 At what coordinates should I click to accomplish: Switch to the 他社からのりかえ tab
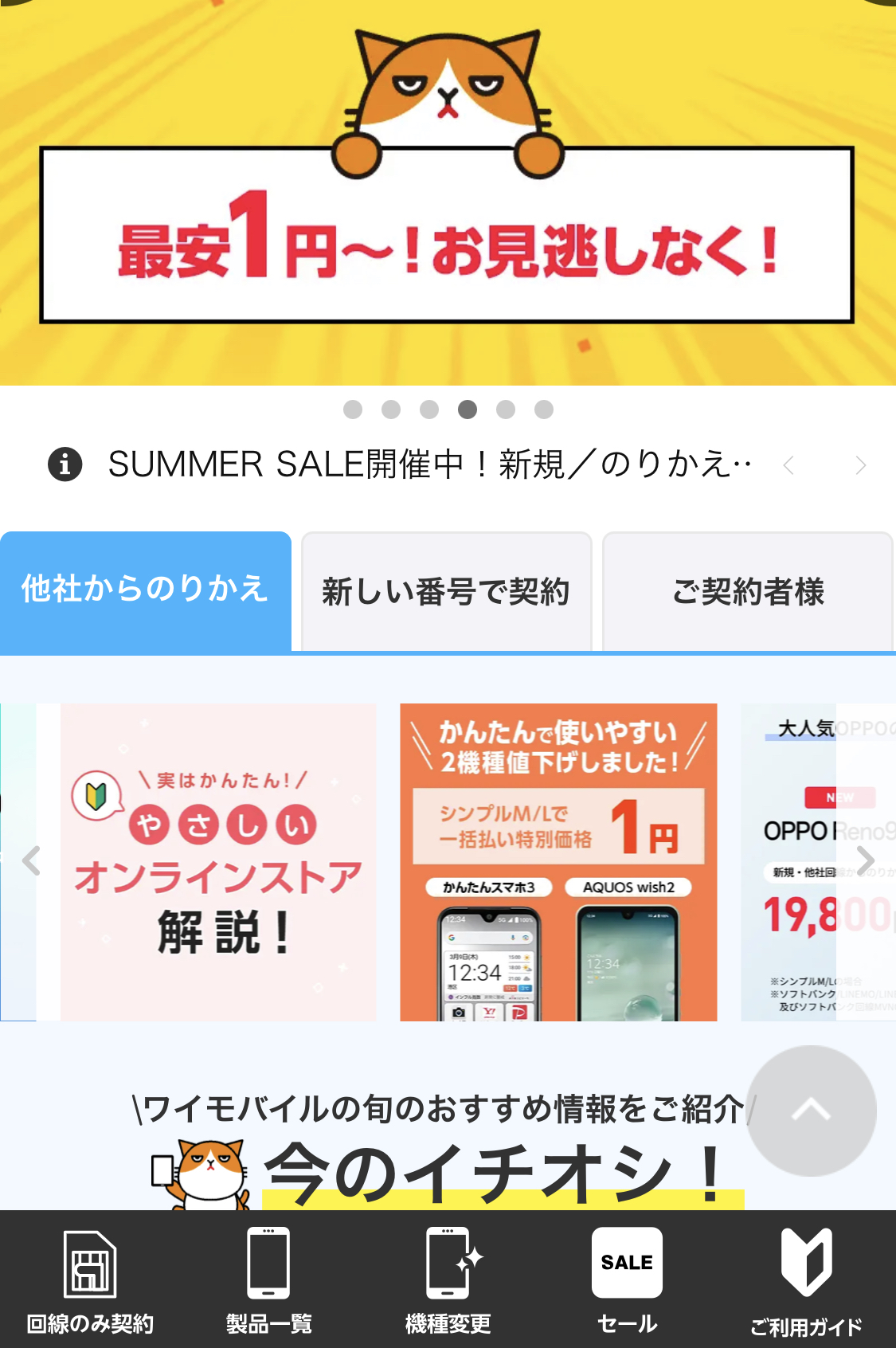tap(145, 590)
